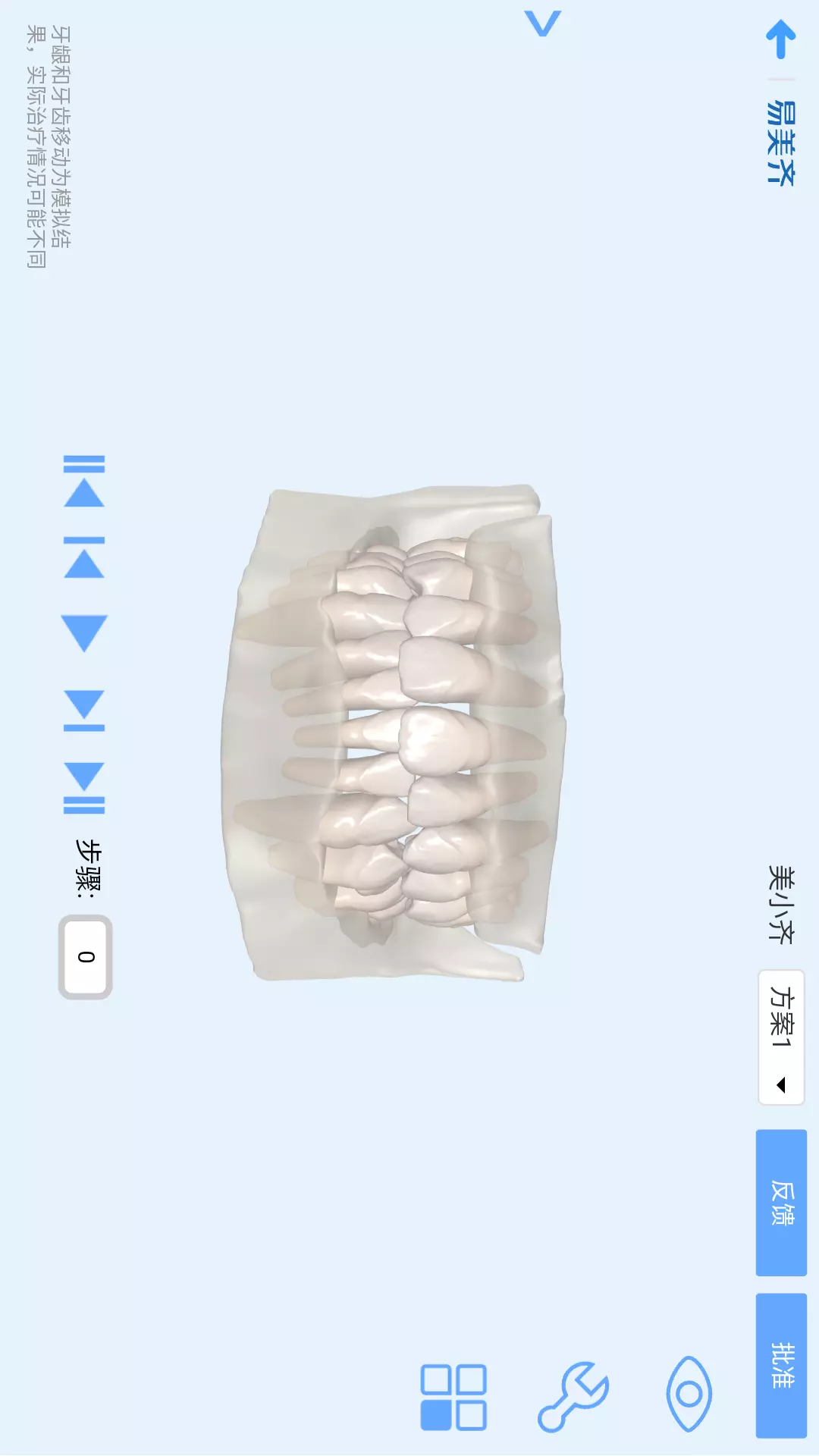Tap the 步骤 step number field
819x1456 pixels.
[x=86, y=957]
